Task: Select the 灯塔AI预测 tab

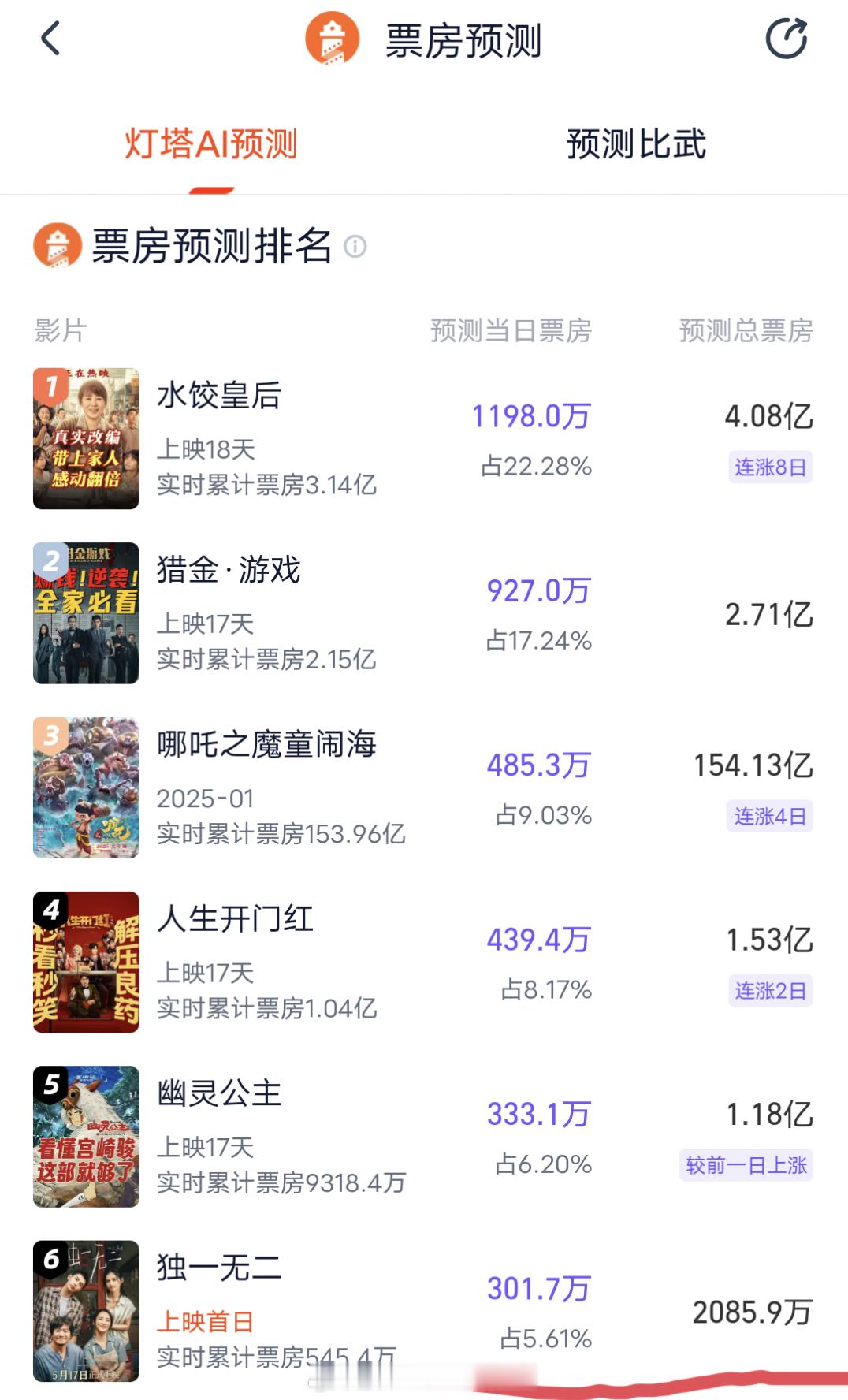Action: click(x=211, y=144)
